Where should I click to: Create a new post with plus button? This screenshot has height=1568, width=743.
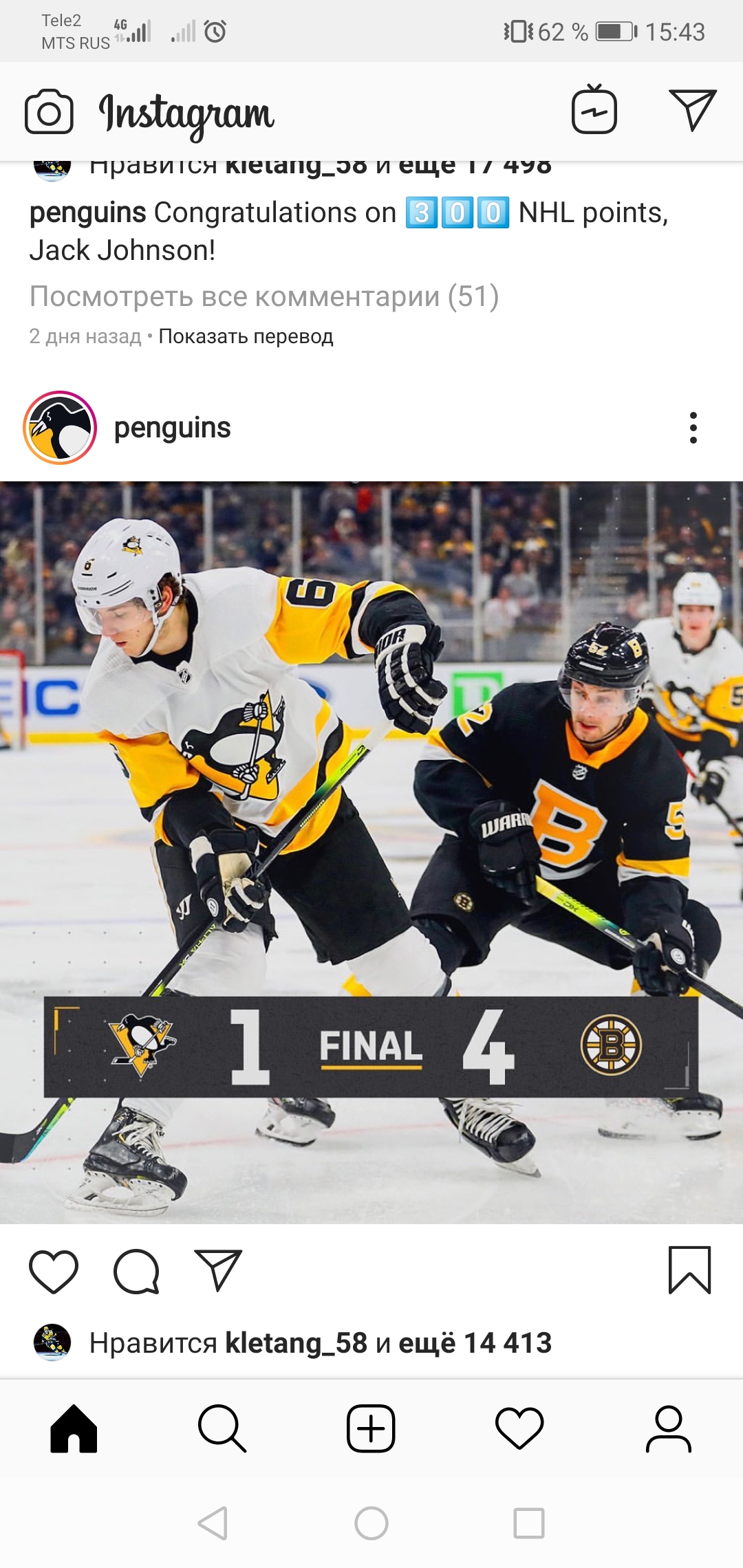point(371,1429)
